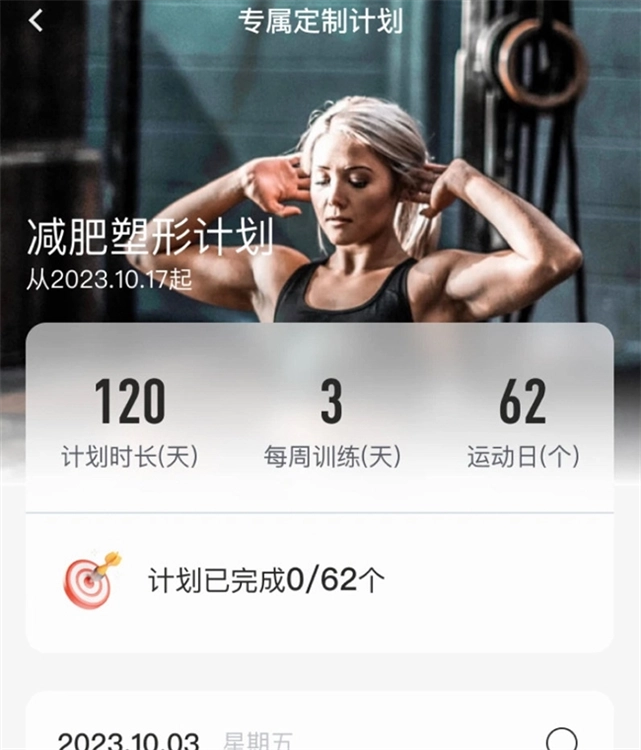Go back from the 专属定制计划 page

coord(37,21)
